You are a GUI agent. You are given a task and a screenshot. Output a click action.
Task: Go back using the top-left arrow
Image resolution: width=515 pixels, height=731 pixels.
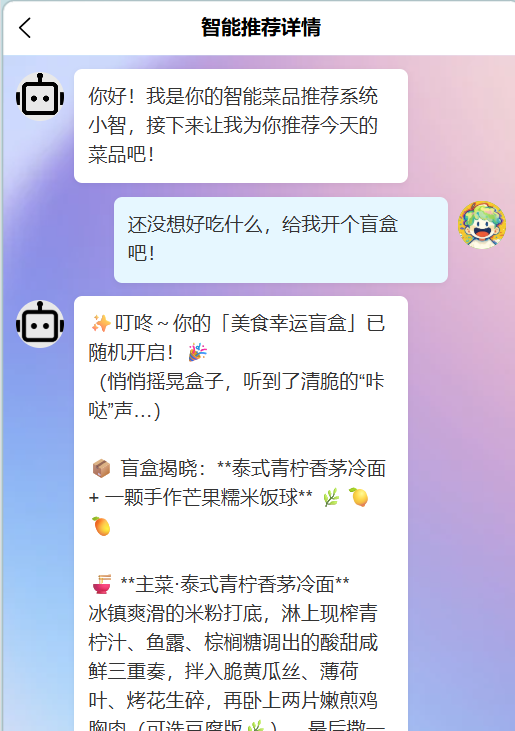pyautogui.click(x=25, y=28)
